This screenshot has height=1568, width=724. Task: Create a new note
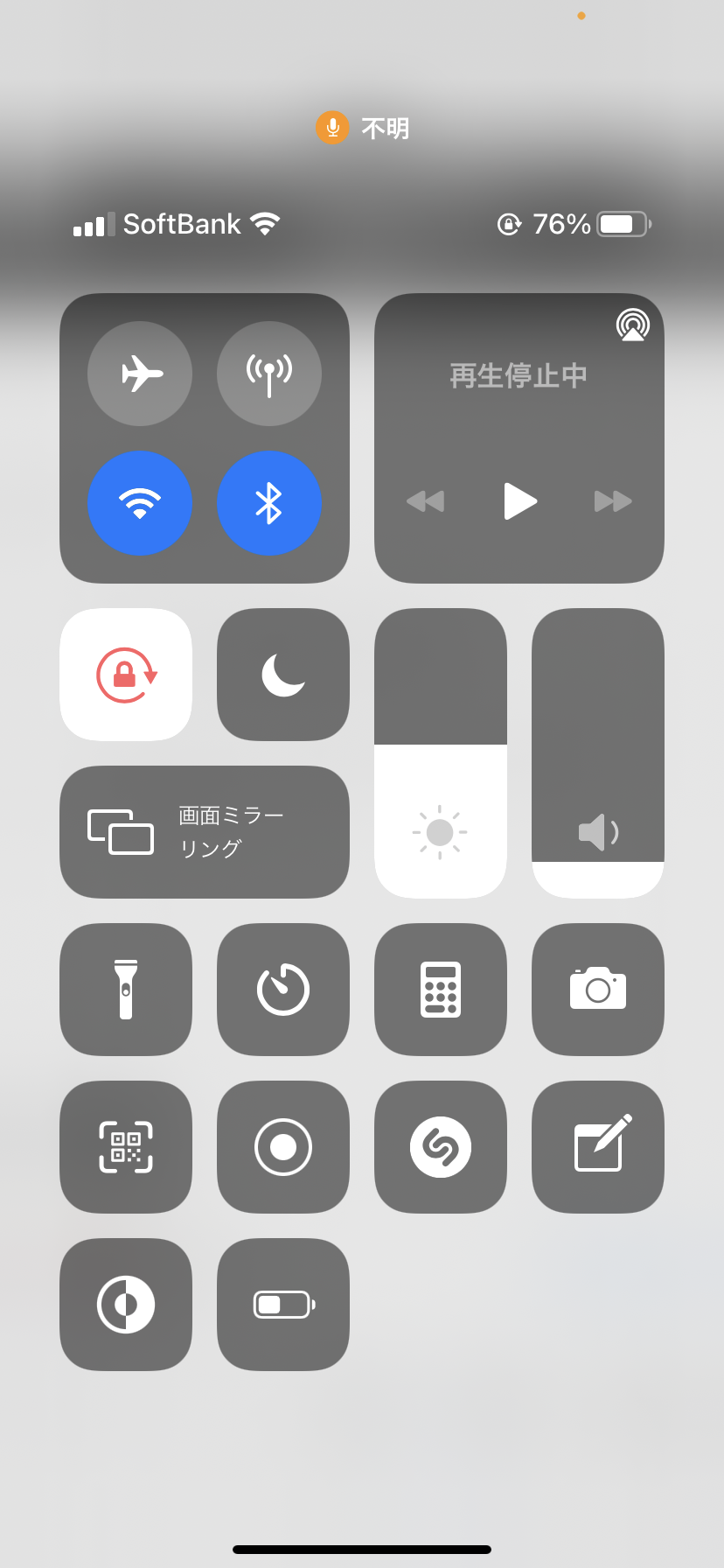(x=597, y=1146)
